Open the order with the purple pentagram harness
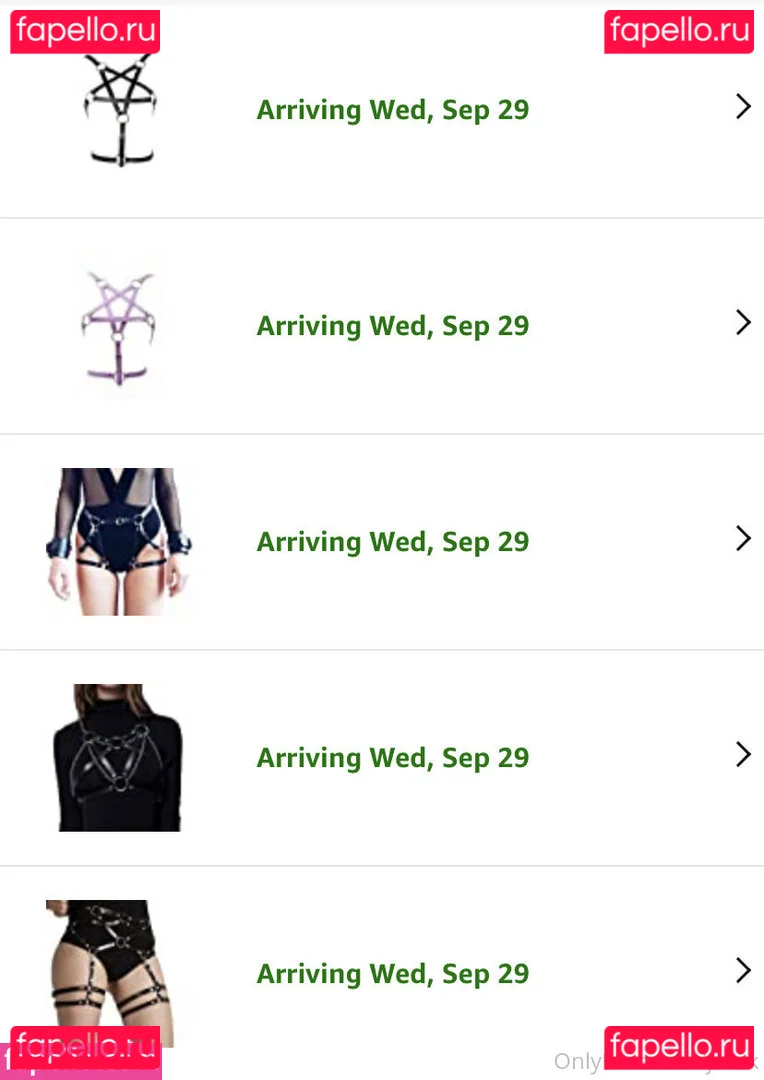This screenshot has width=764, height=1080. [x=392, y=326]
